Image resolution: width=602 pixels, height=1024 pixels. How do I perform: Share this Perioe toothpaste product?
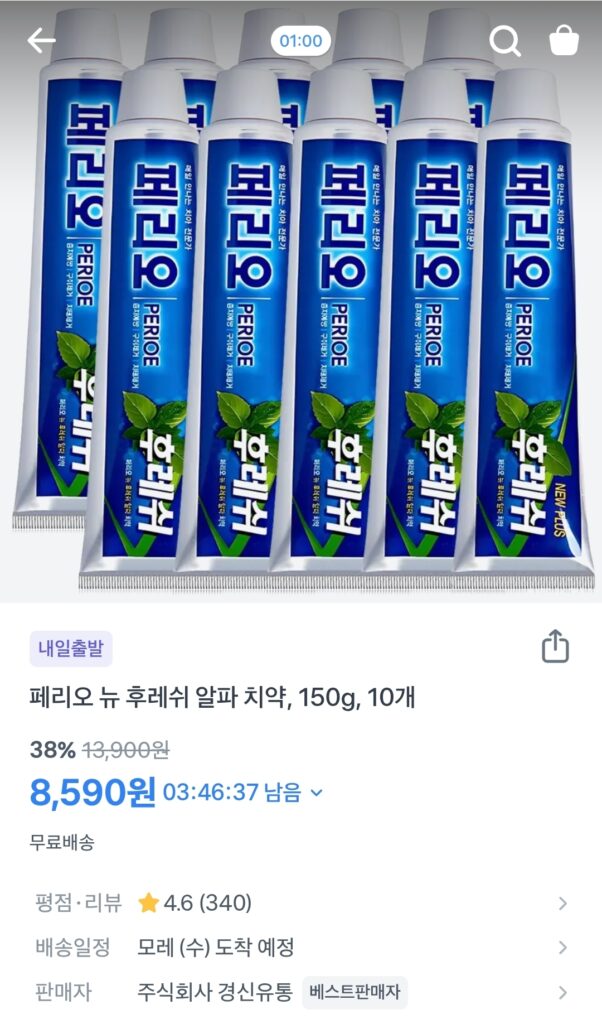(x=555, y=647)
